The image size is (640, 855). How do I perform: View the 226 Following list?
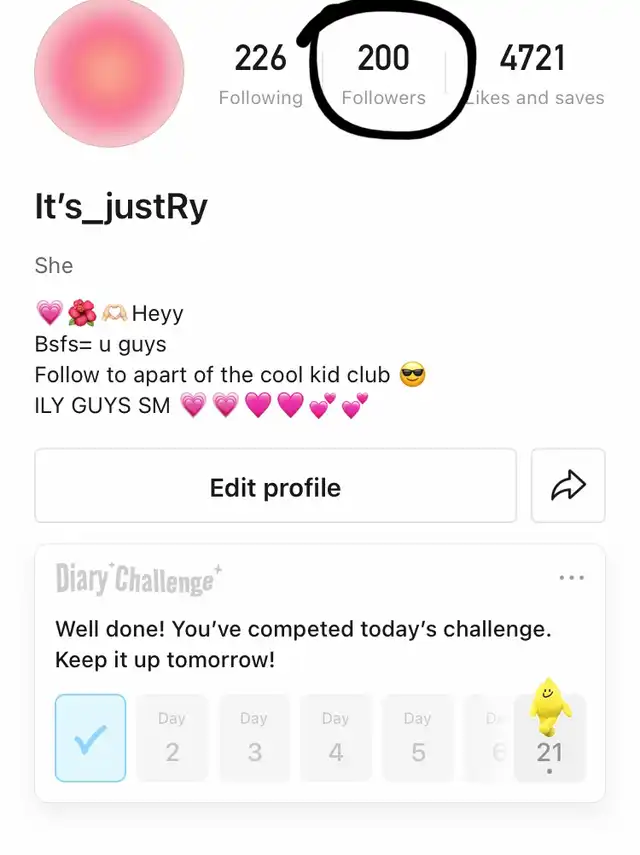[260, 73]
